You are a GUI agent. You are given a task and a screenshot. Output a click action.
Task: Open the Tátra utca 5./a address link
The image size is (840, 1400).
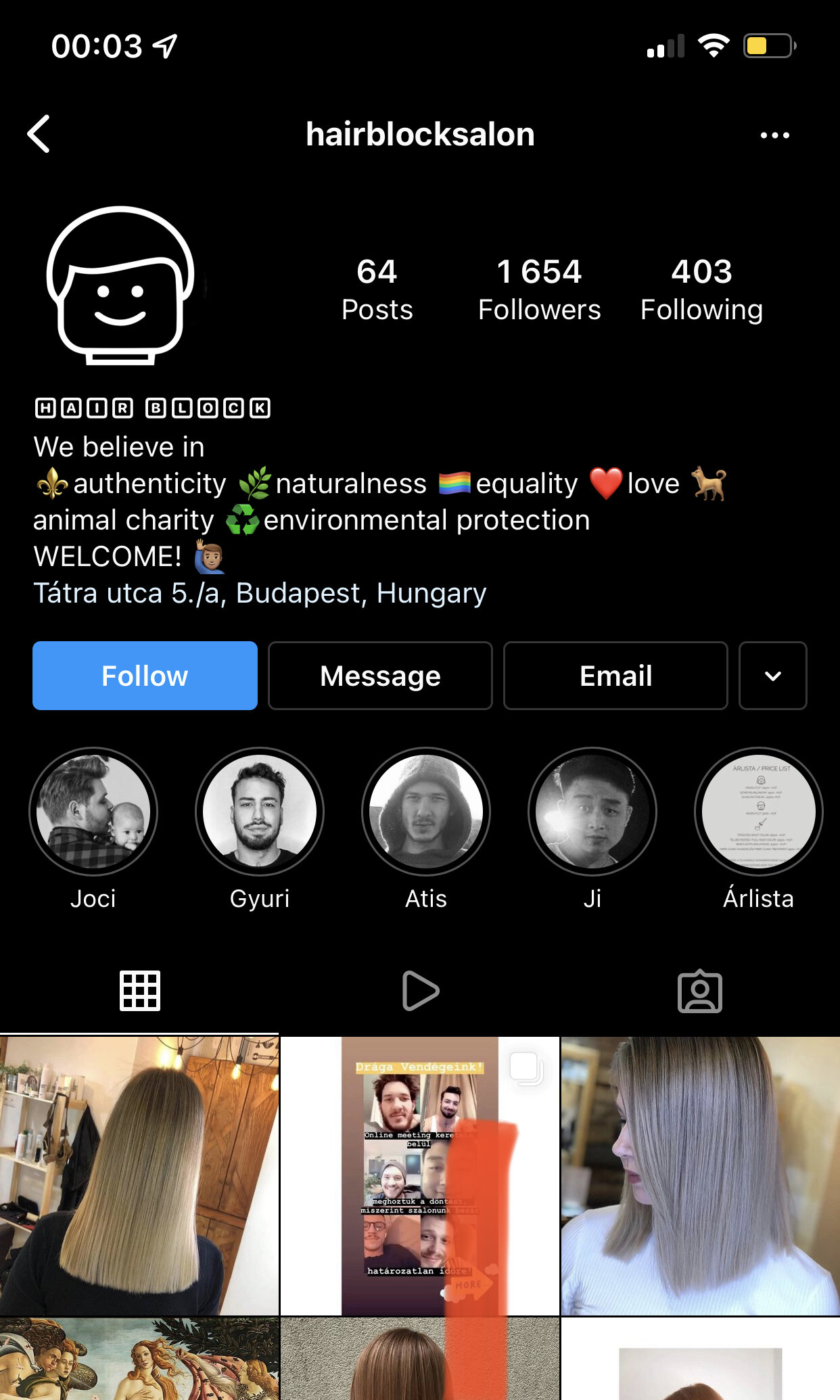(x=260, y=593)
